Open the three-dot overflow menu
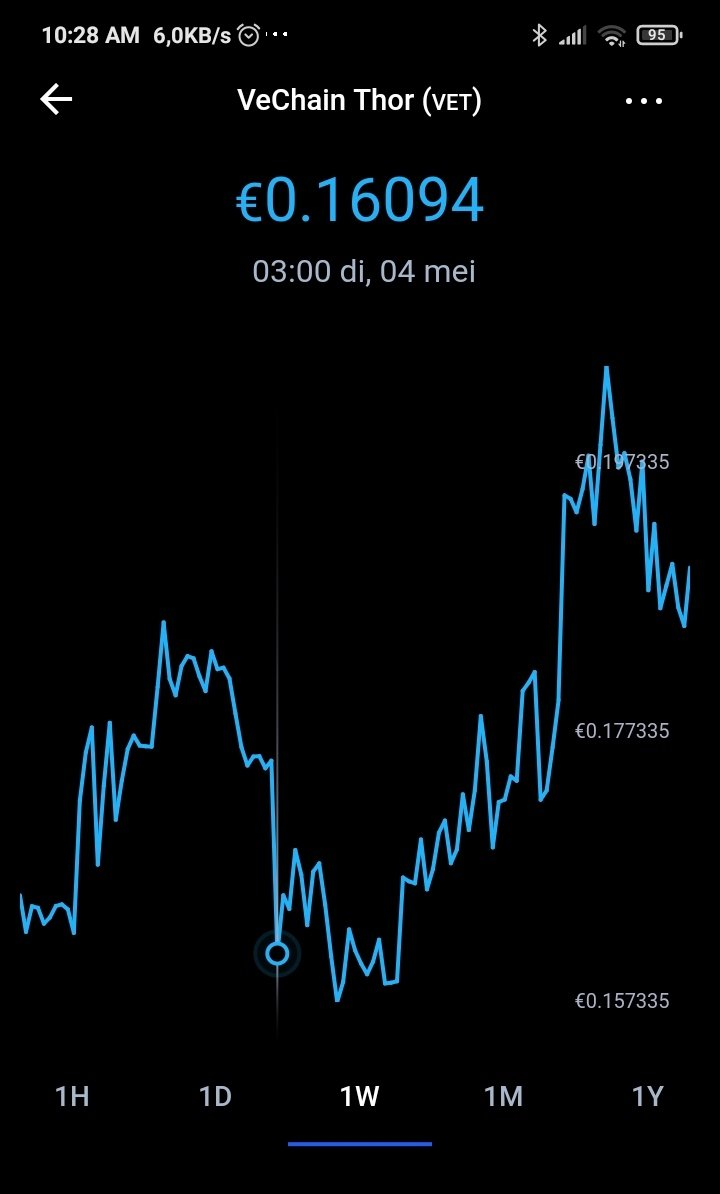This screenshot has width=720, height=1194. [x=644, y=101]
